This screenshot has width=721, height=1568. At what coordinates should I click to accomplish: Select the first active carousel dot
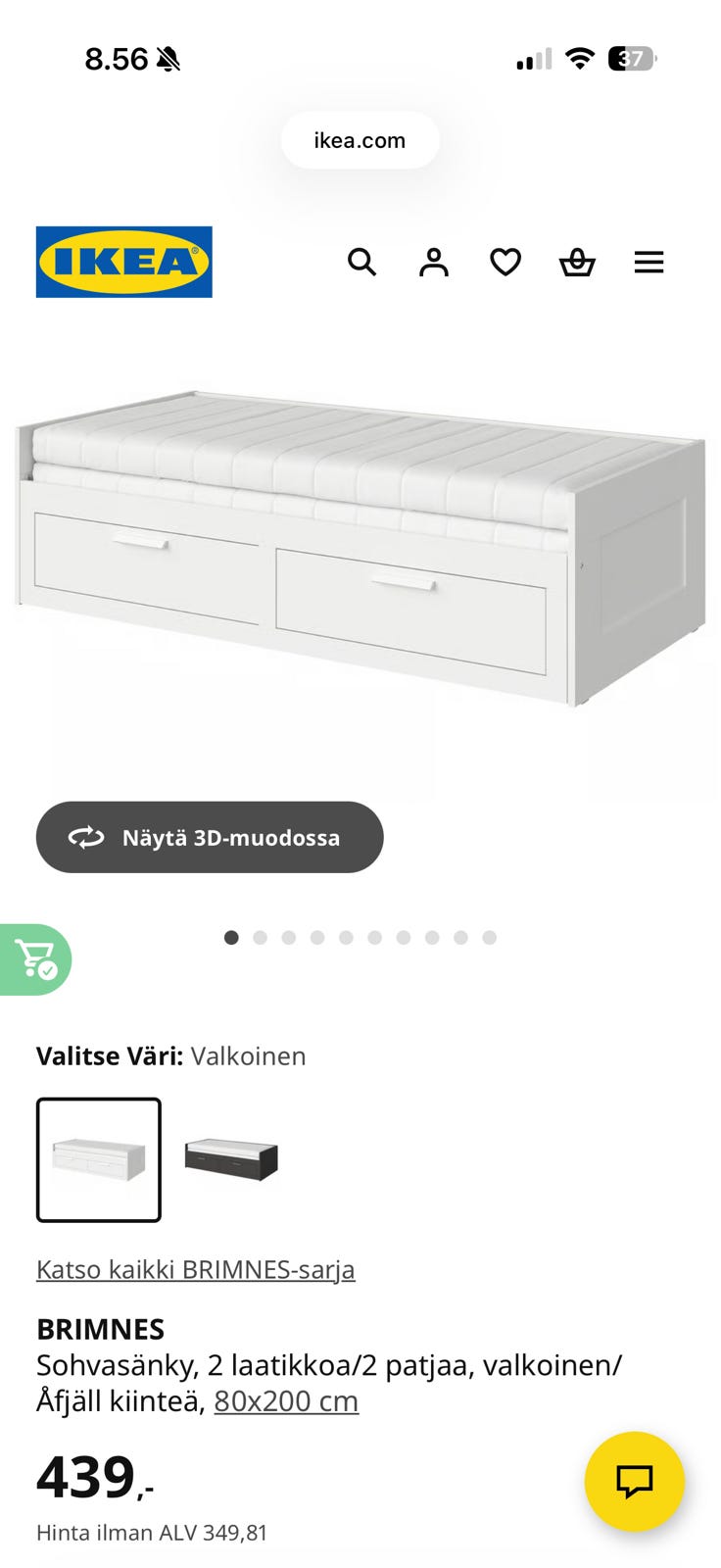coord(231,937)
